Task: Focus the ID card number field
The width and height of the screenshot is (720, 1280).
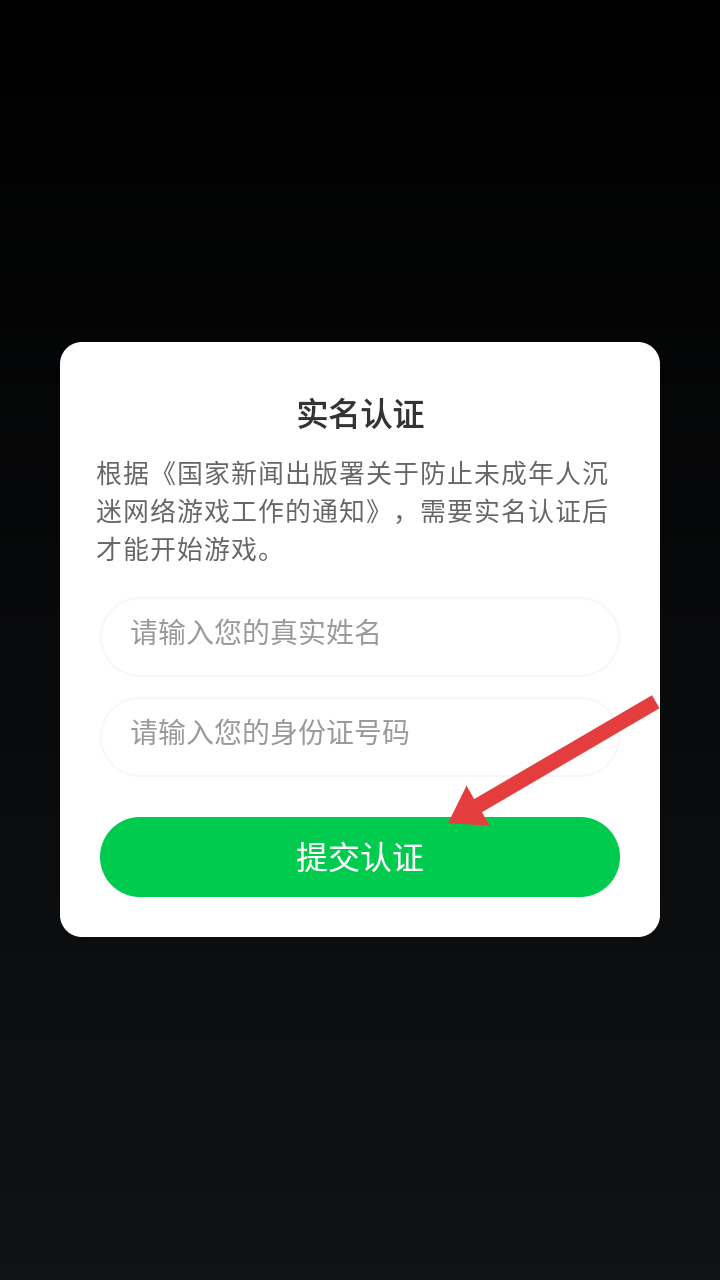Action: point(330,737)
